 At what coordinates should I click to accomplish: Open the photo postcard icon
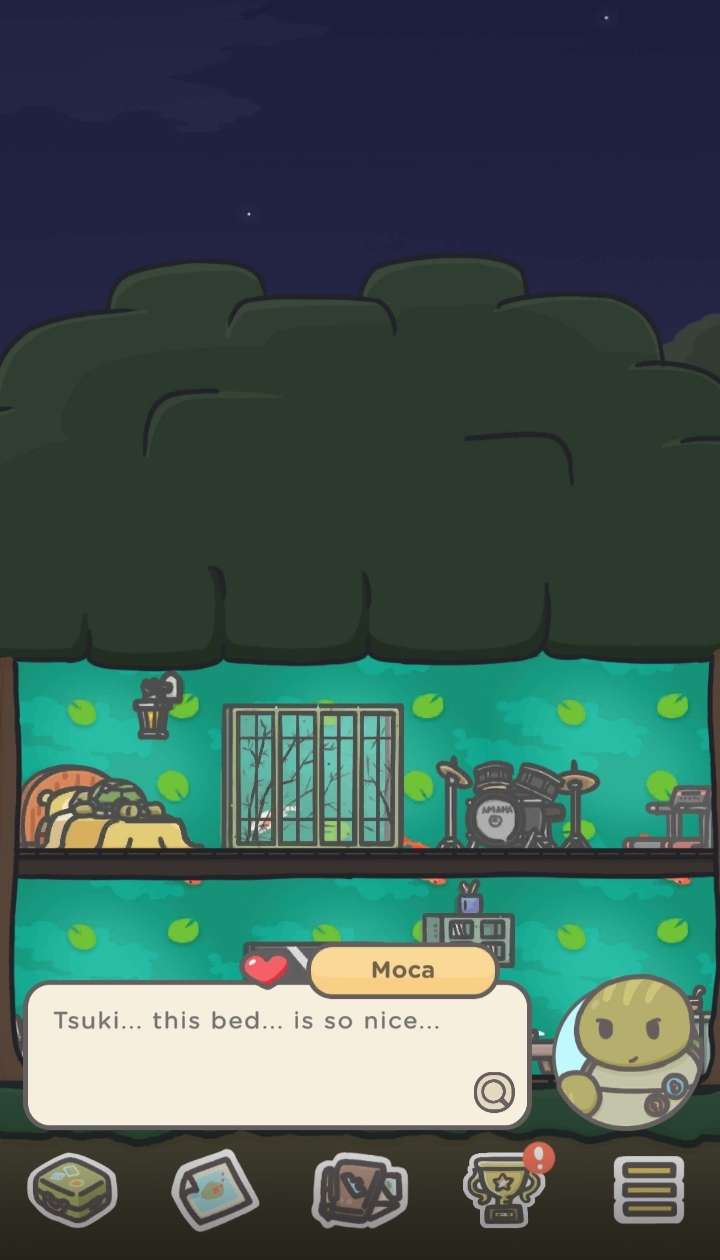point(214,1190)
